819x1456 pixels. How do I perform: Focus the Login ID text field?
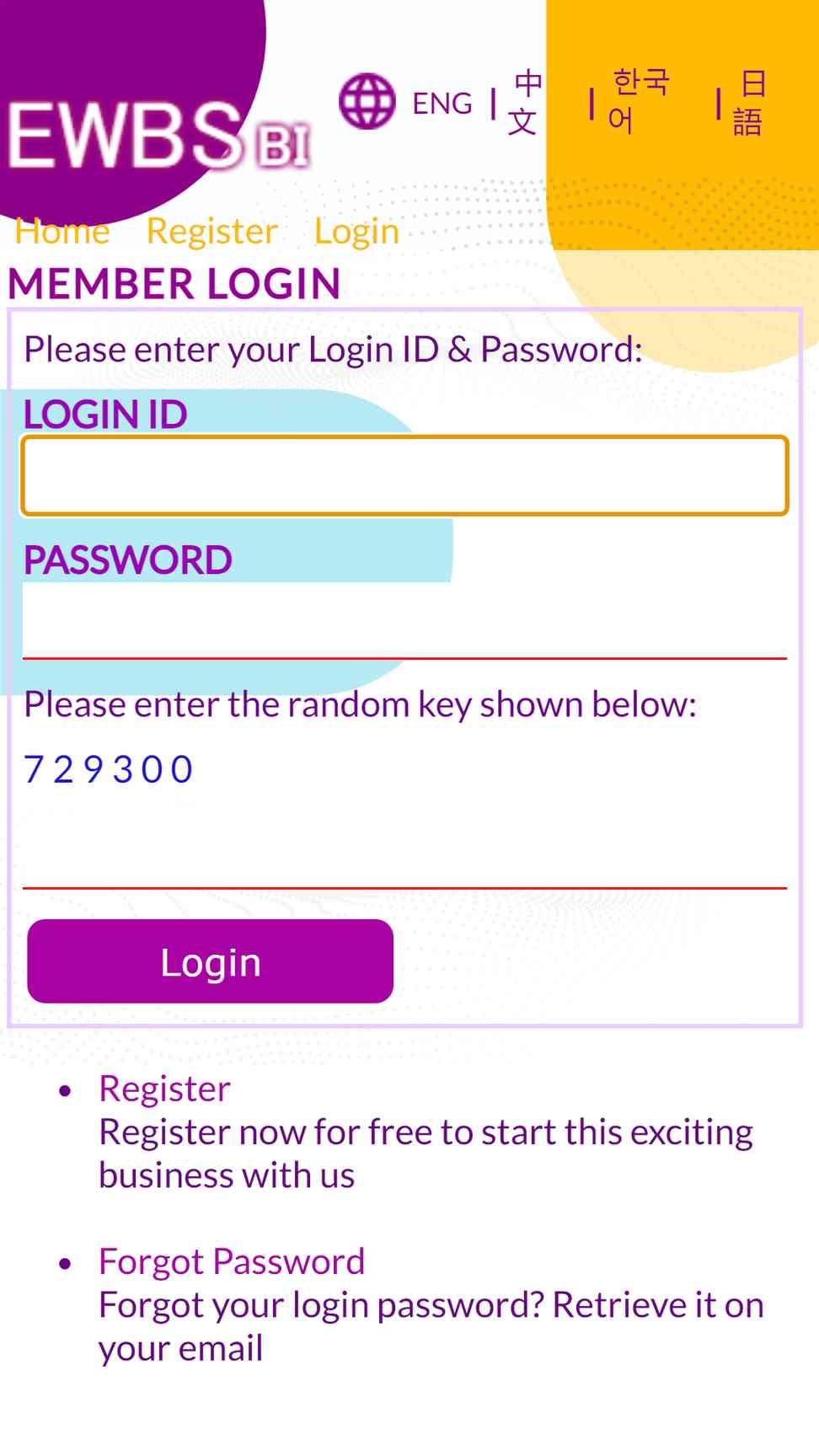tap(404, 475)
